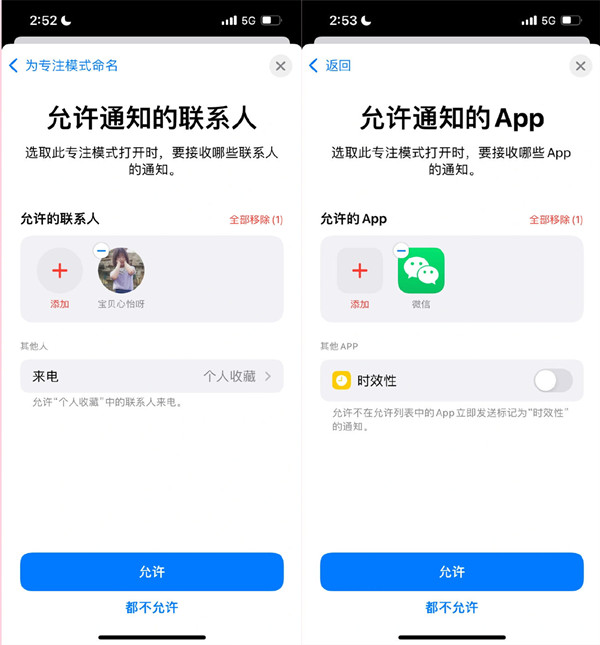
Task: Tap 全部移除 beside 允许的联系人
Action: pos(256,219)
